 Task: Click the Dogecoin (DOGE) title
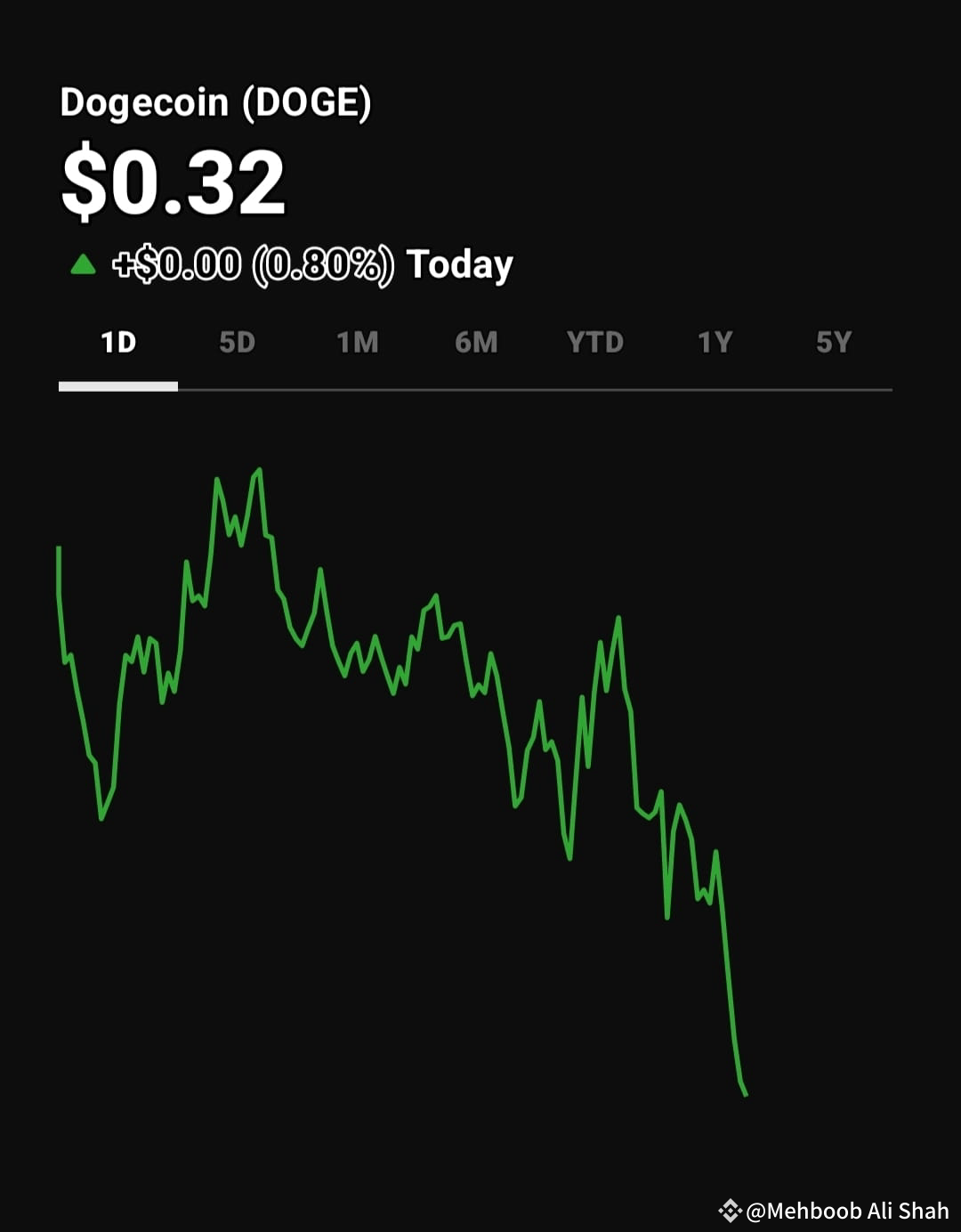click(x=216, y=101)
